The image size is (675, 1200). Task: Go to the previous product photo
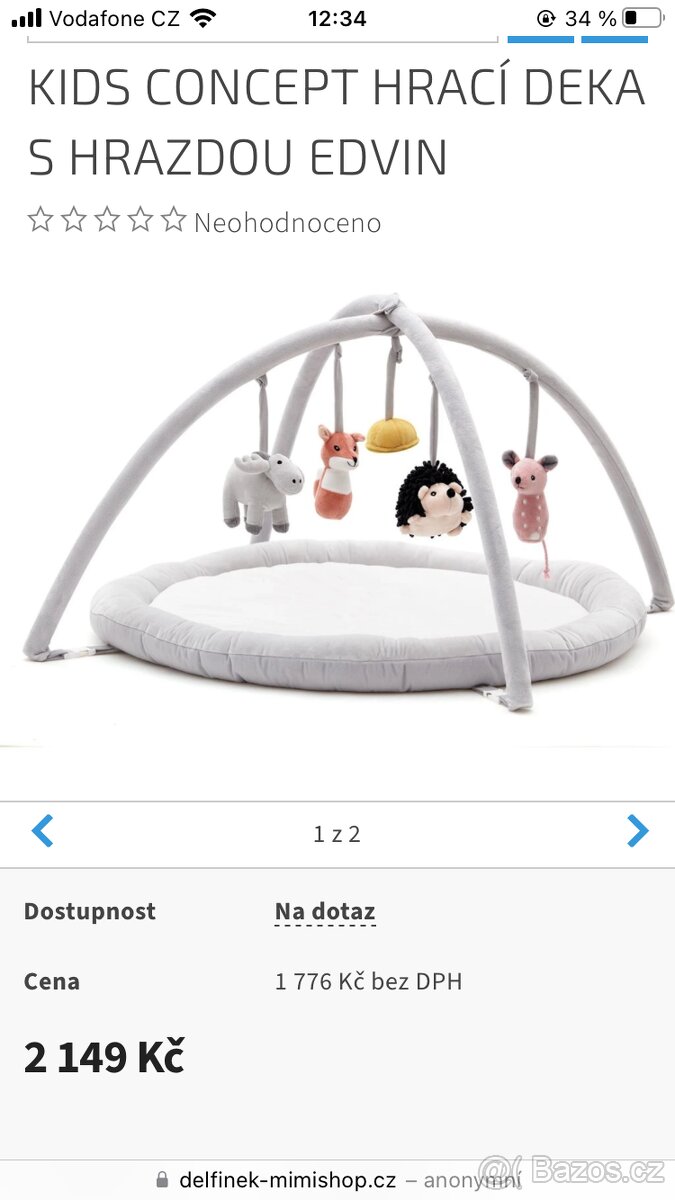tap(42, 831)
